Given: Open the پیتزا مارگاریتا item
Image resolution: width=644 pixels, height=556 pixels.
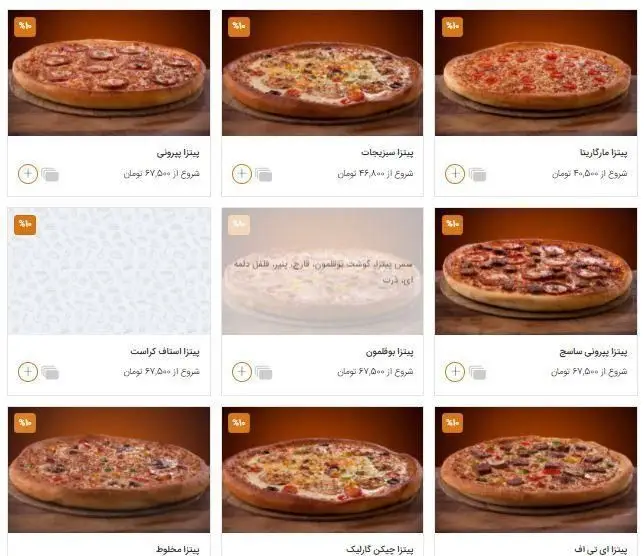Looking at the screenshot, I should pos(535,75).
